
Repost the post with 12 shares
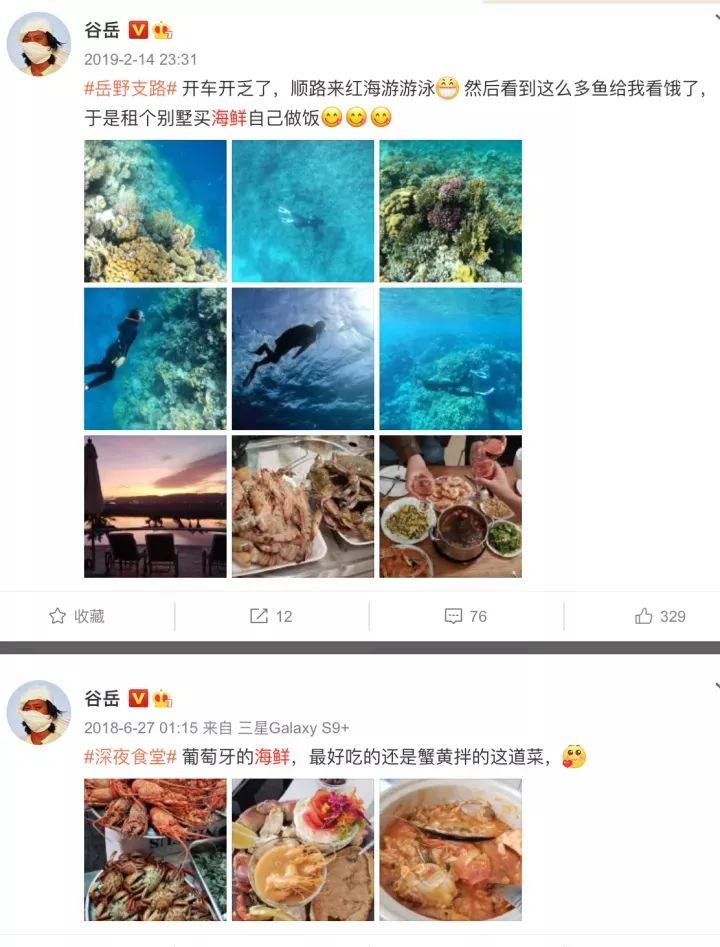coord(271,616)
